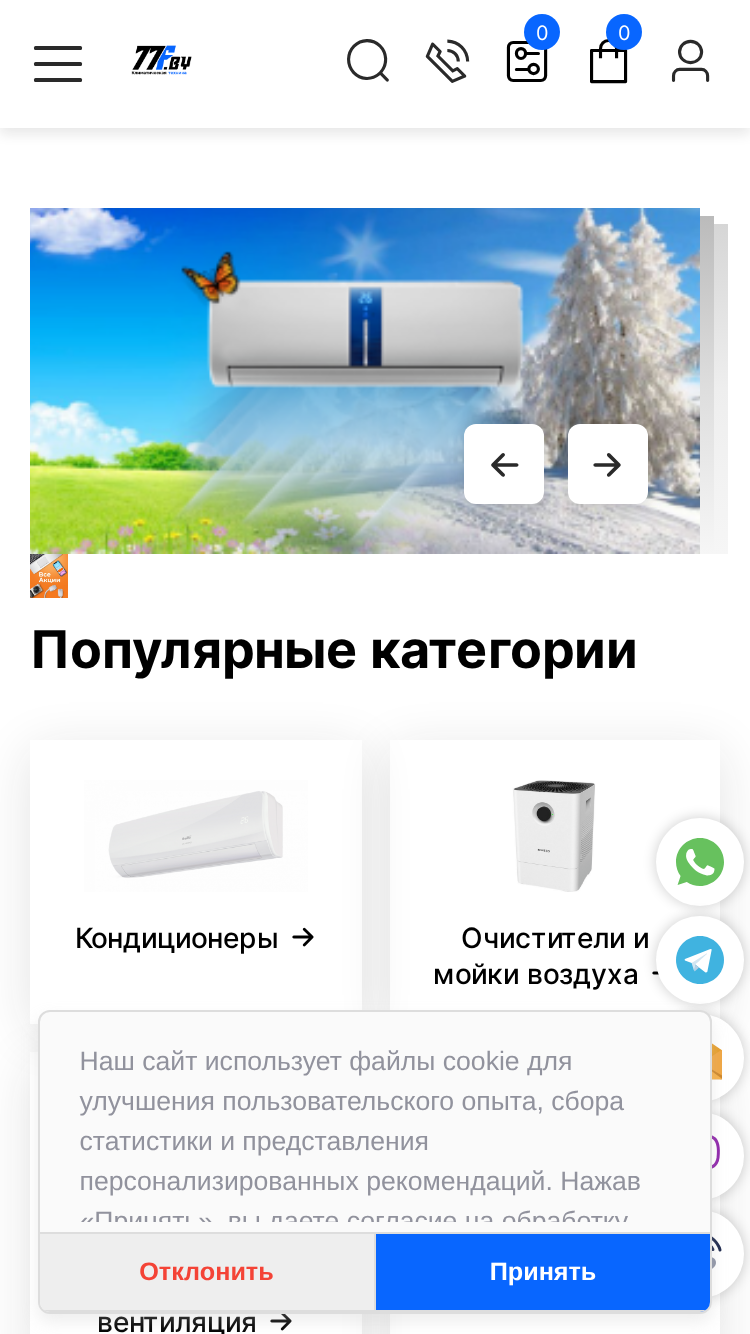The width and height of the screenshot is (750, 1334).
Task: Open the user account icon
Action: tap(690, 61)
